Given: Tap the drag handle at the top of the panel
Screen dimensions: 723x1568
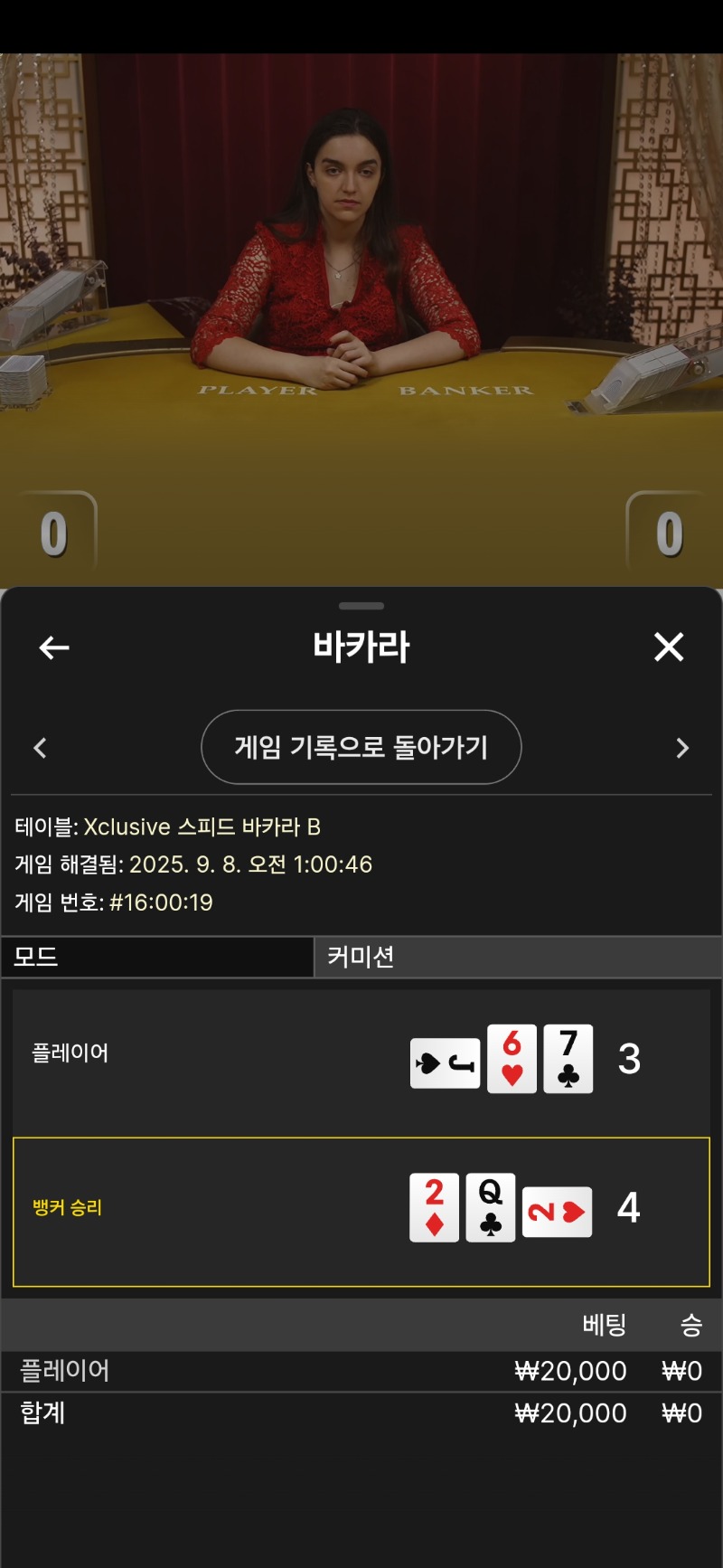Looking at the screenshot, I should [x=361, y=606].
